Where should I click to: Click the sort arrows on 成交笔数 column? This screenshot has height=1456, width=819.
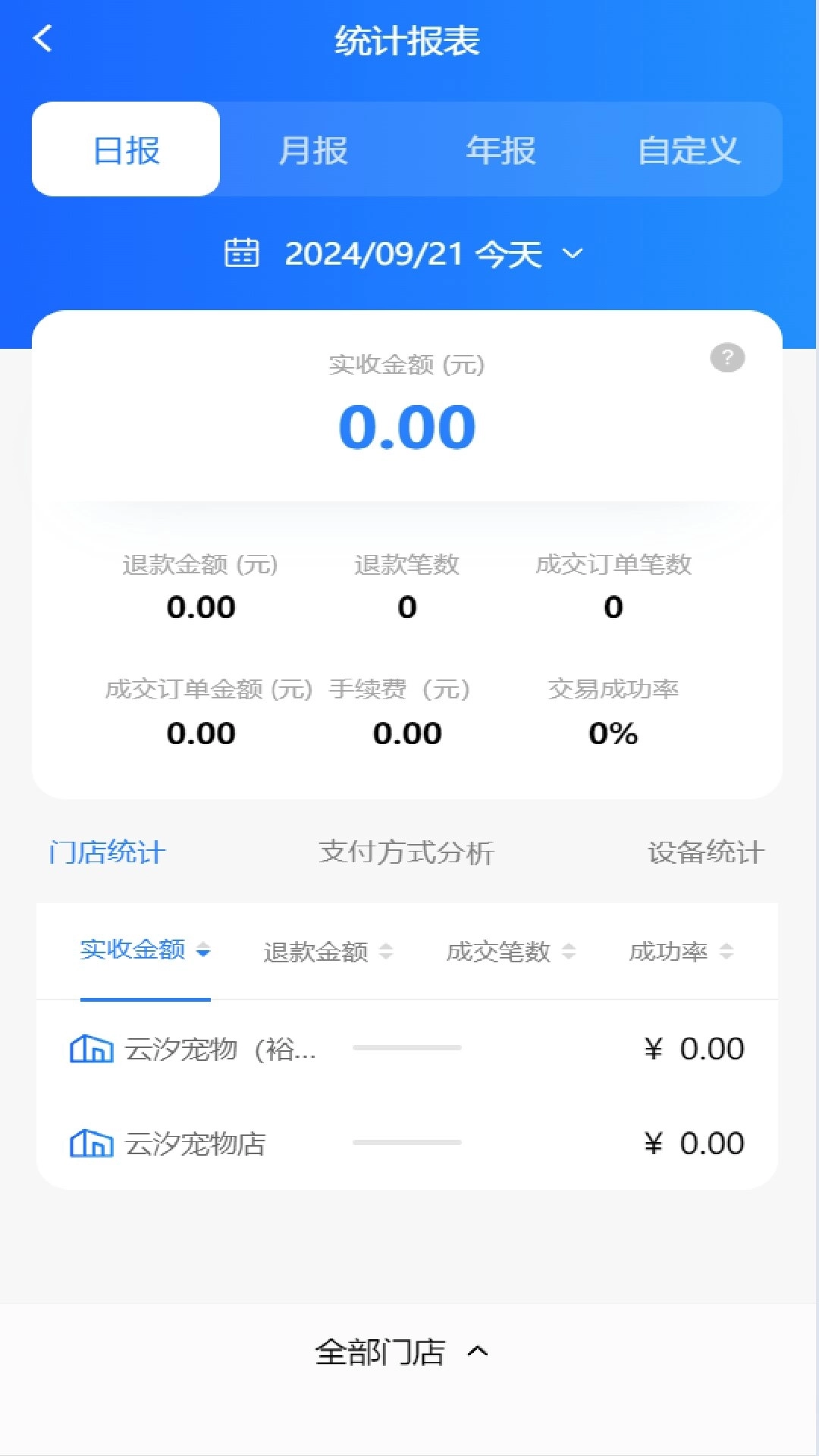tap(569, 952)
